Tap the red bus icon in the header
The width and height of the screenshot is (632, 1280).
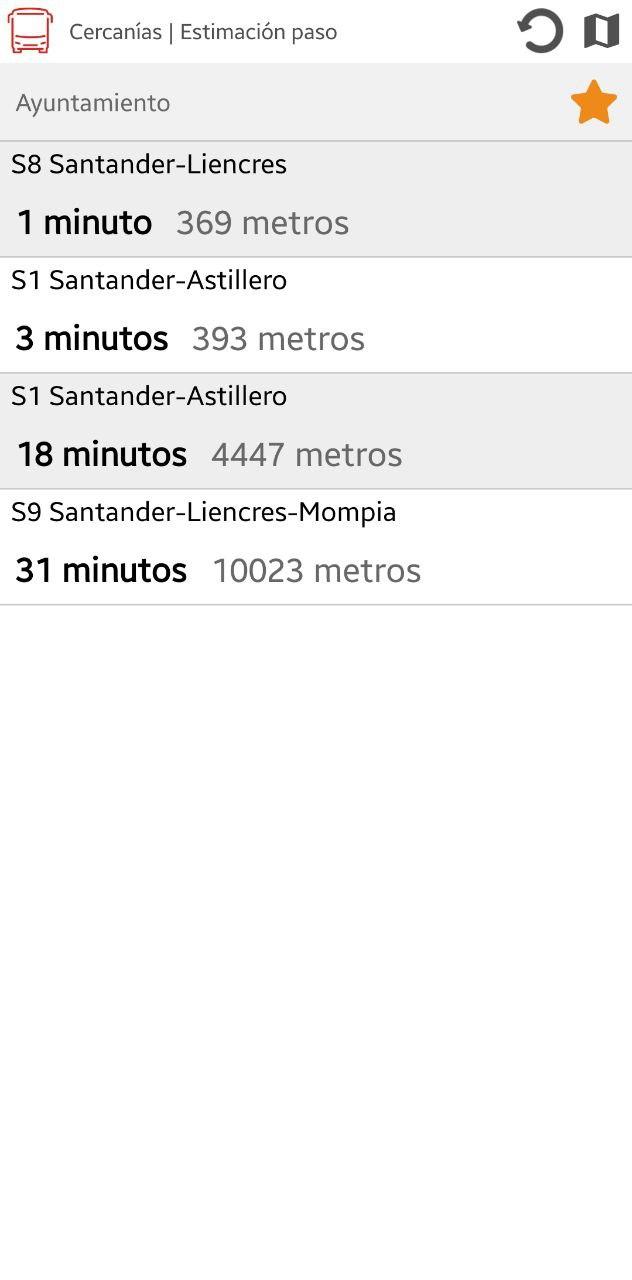click(30, 31)
